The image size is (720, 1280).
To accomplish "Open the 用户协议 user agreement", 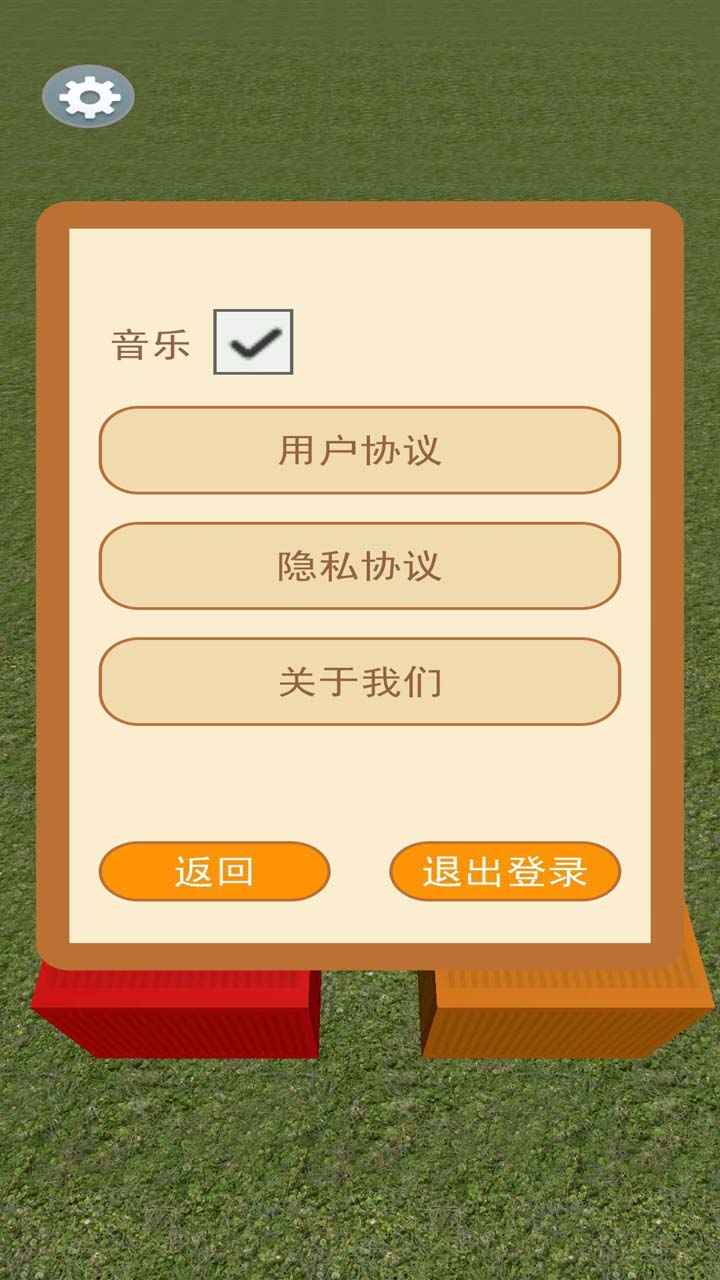I will pyautogui.click(x=360, y=450).
